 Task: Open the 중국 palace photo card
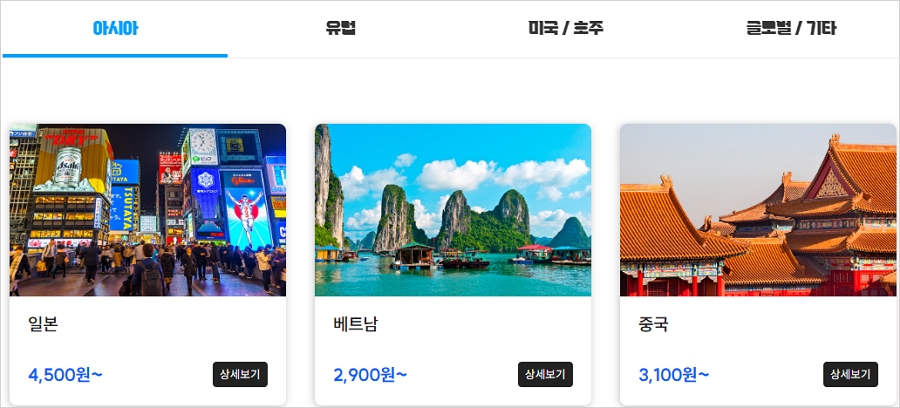[758, 210]
